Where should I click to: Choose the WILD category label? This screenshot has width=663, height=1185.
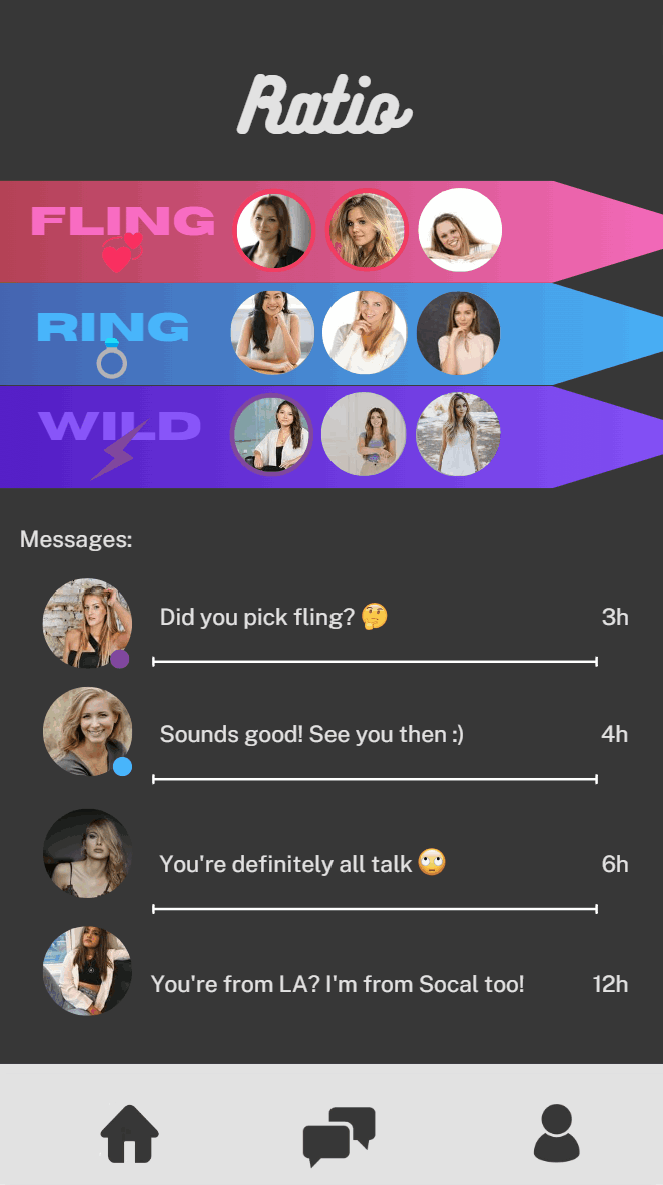coord(119,426)
